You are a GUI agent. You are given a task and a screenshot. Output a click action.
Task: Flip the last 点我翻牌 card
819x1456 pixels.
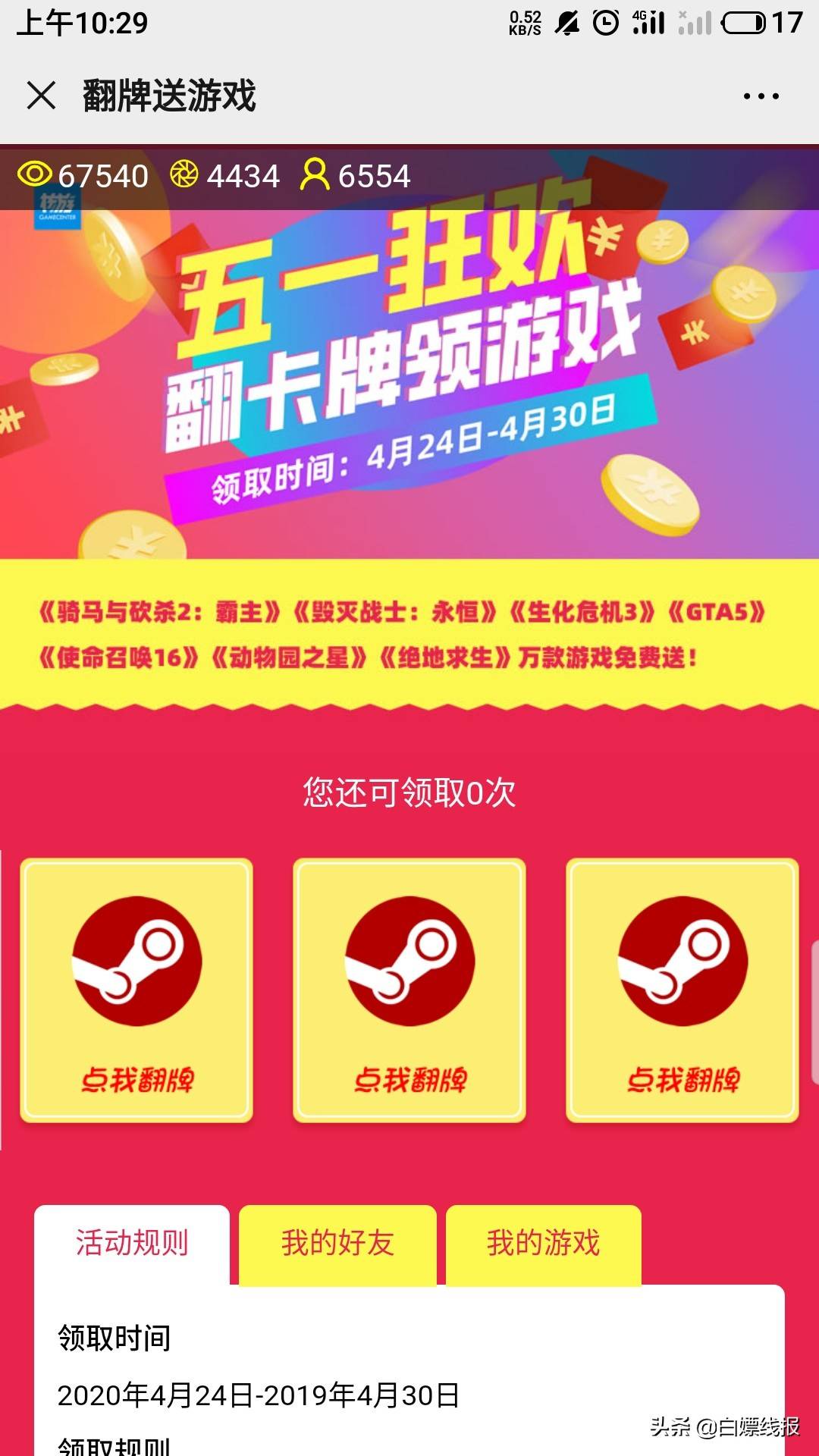(x=682, y=990)
